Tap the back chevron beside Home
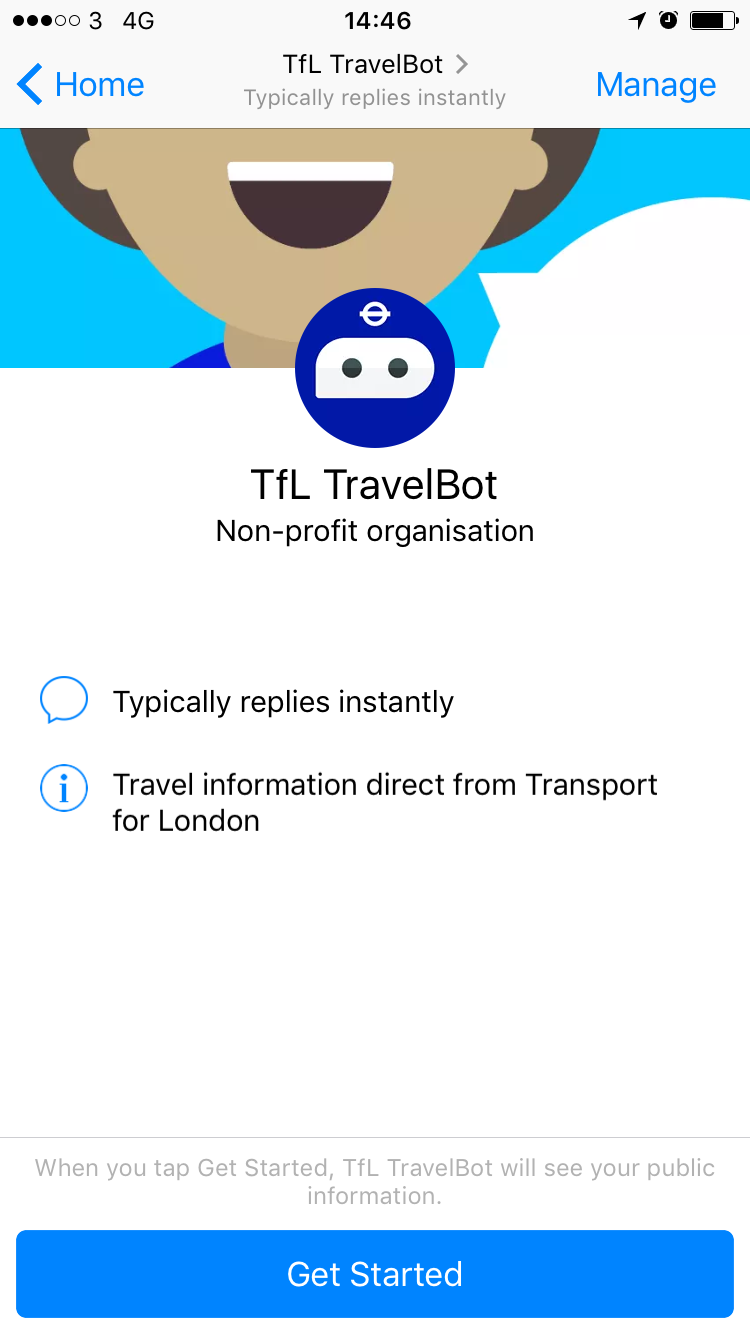The height and width of the screenshot is (1334, 750). tap(28, 85)
